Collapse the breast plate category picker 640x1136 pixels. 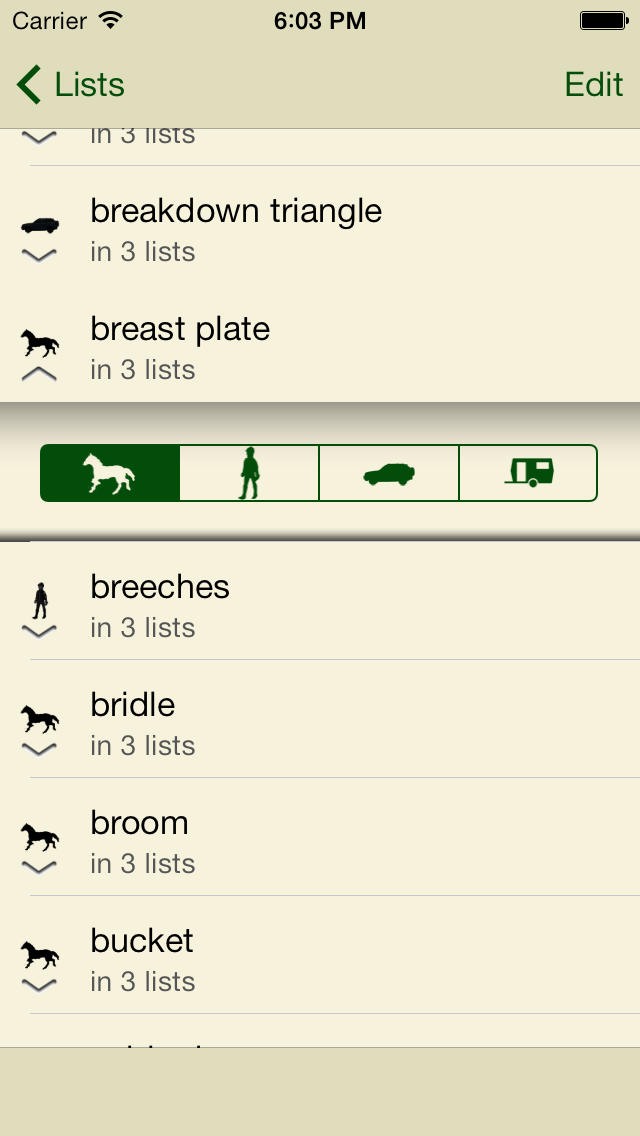(x=39, y=374)
